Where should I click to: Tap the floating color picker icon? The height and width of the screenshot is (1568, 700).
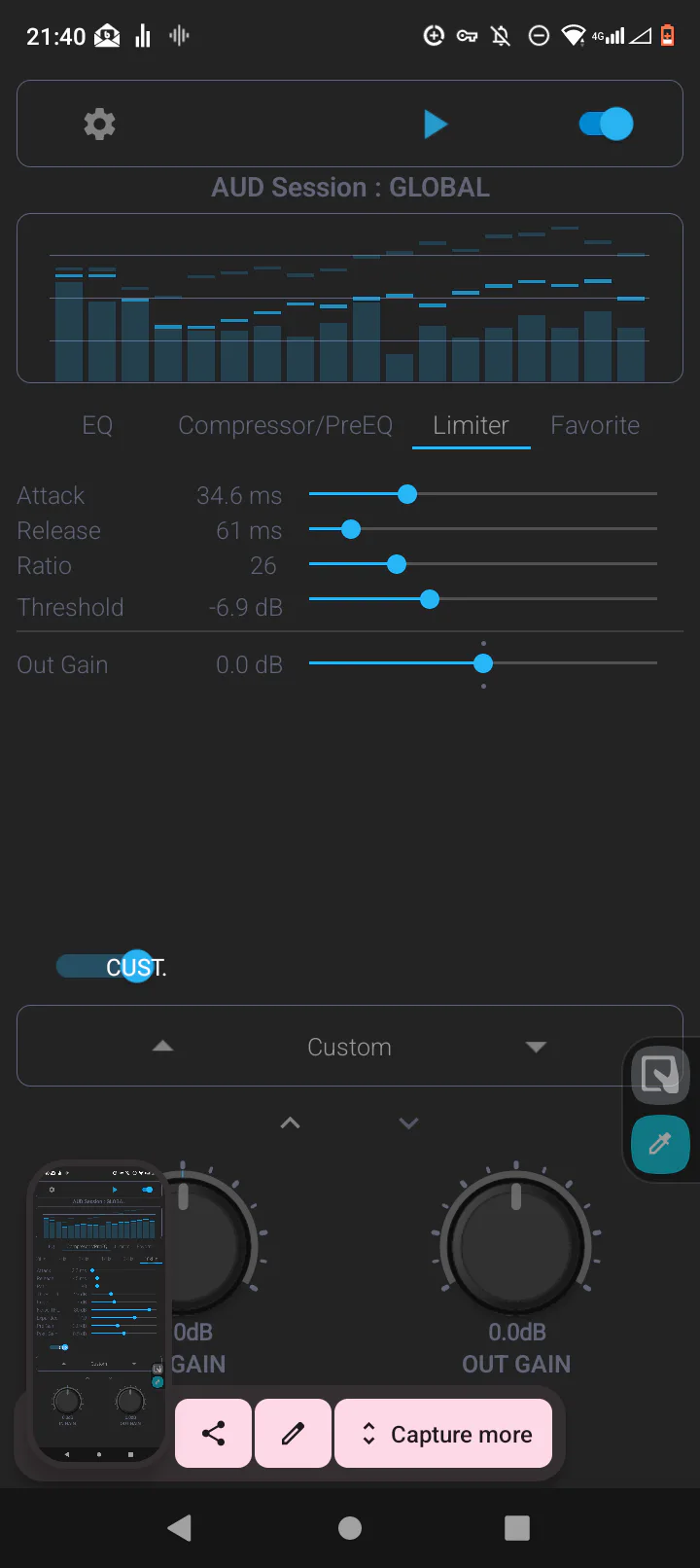[660, 1144]
